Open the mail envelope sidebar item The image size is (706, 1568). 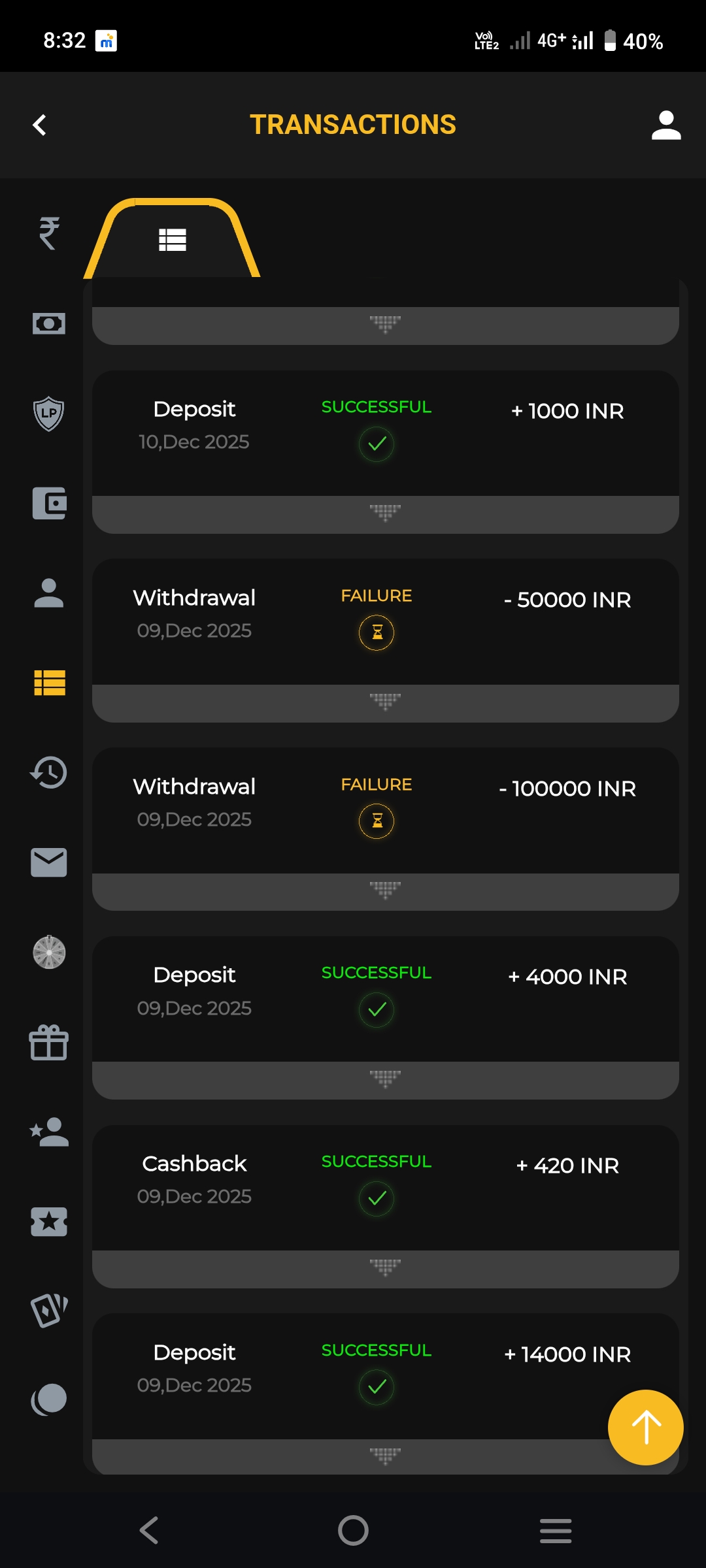click(x=49, y=862)
